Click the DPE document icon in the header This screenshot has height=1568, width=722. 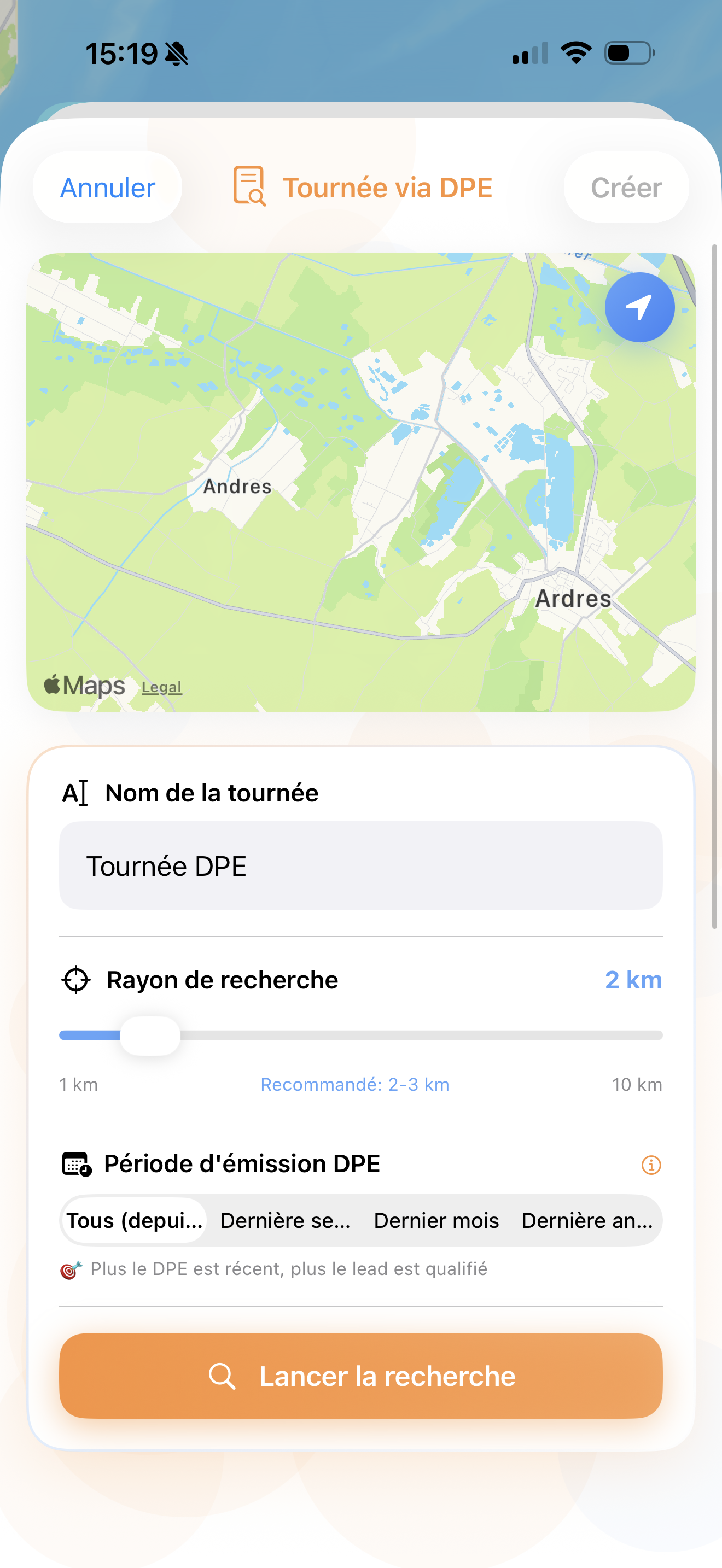(248, 187)
